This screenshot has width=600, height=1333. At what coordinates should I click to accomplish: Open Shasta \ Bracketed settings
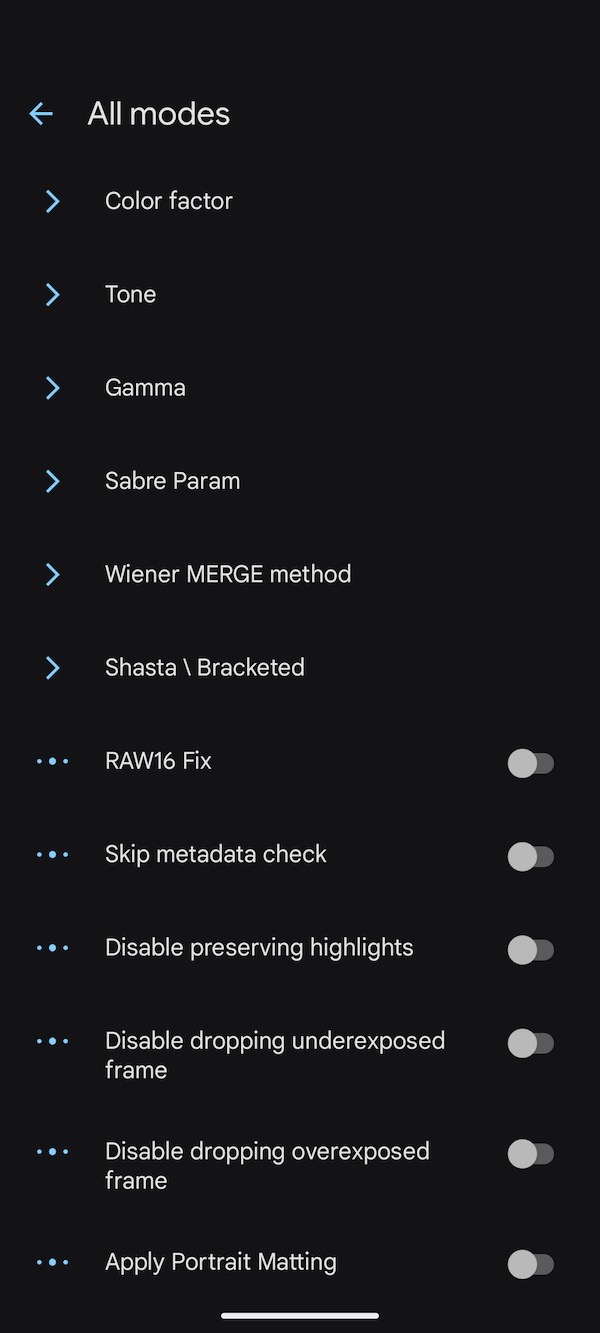(x=204, y=668)
